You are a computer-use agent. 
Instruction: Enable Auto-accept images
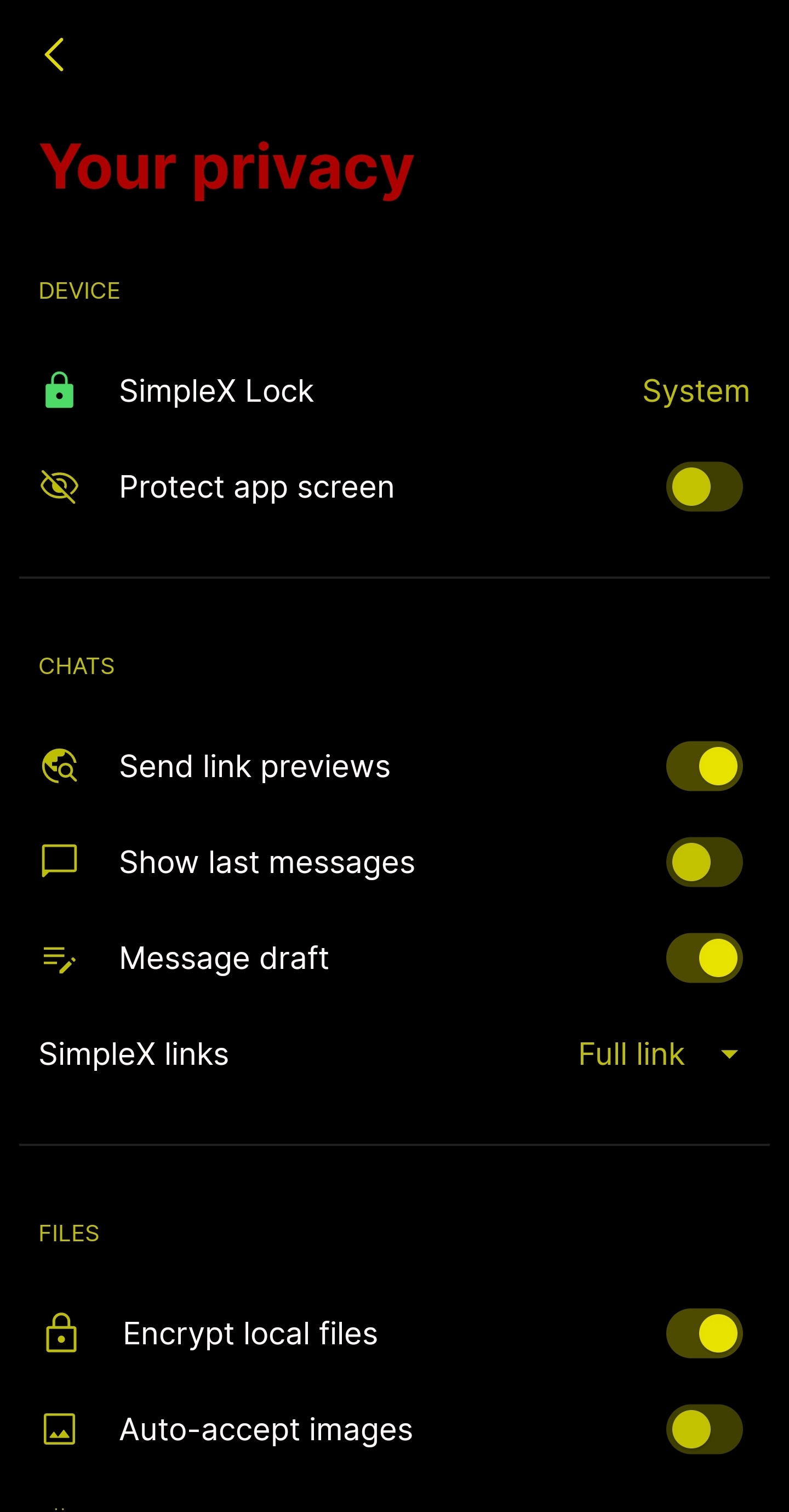704,1429
